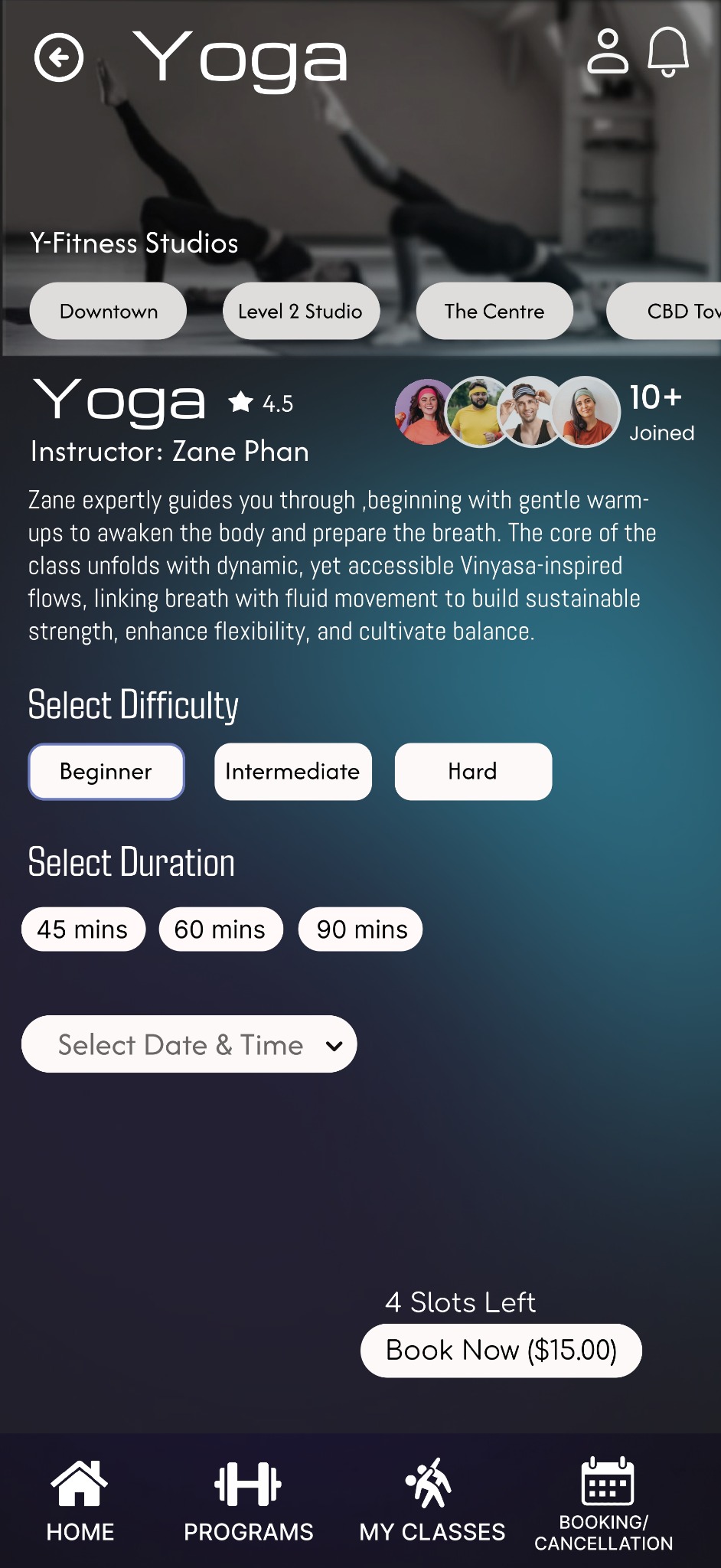This screenshot has height=1568, width=721.
Task: Pick the 45 mins duration
Action: click(x=83, y=929)
